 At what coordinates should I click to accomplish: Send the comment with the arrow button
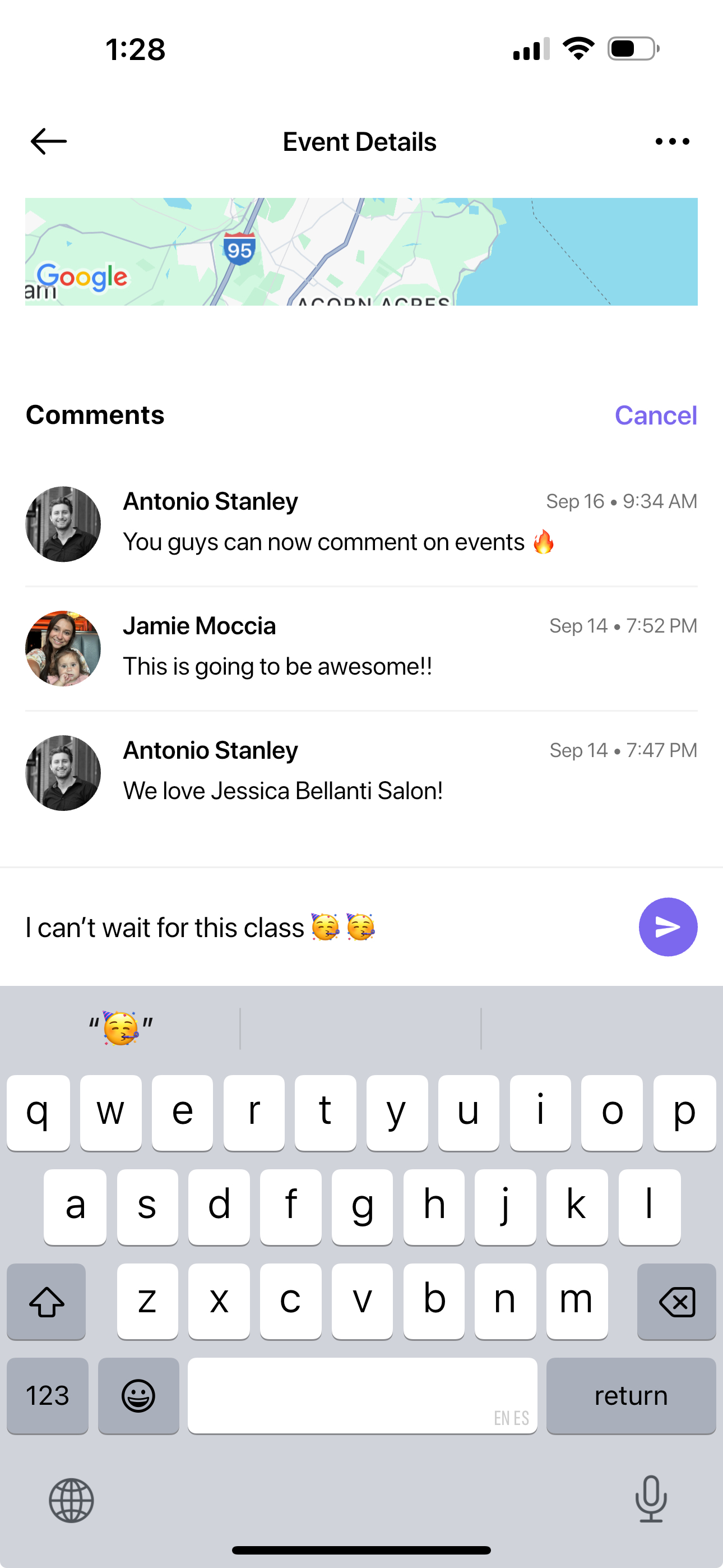pos(668,927)
